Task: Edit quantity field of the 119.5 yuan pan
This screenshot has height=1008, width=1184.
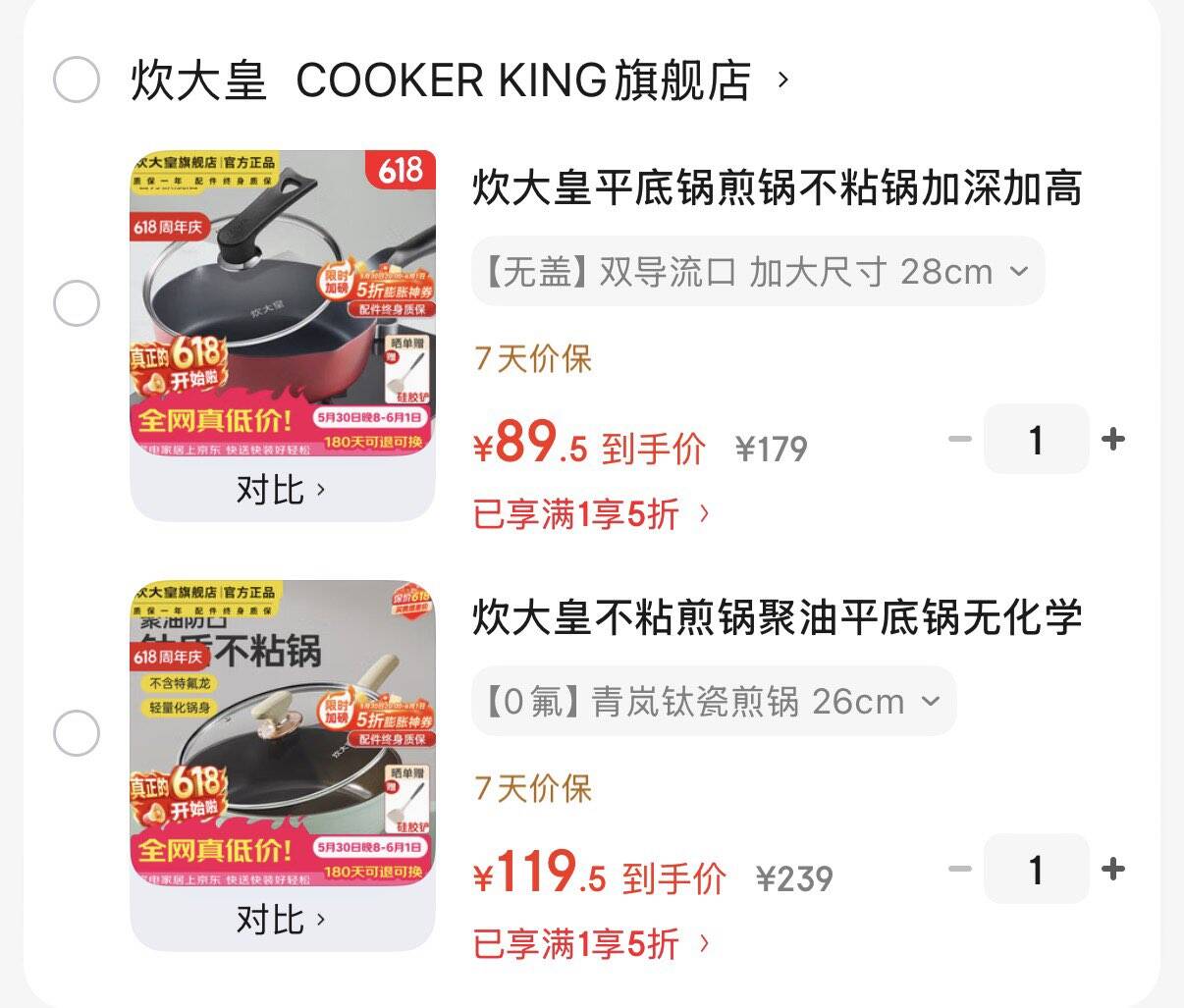Action: point(1037,869)
